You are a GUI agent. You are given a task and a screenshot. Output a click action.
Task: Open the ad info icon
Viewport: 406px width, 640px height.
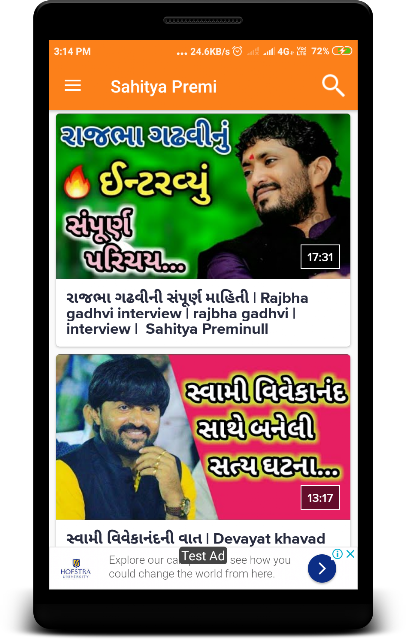click(x=337, y=554)
